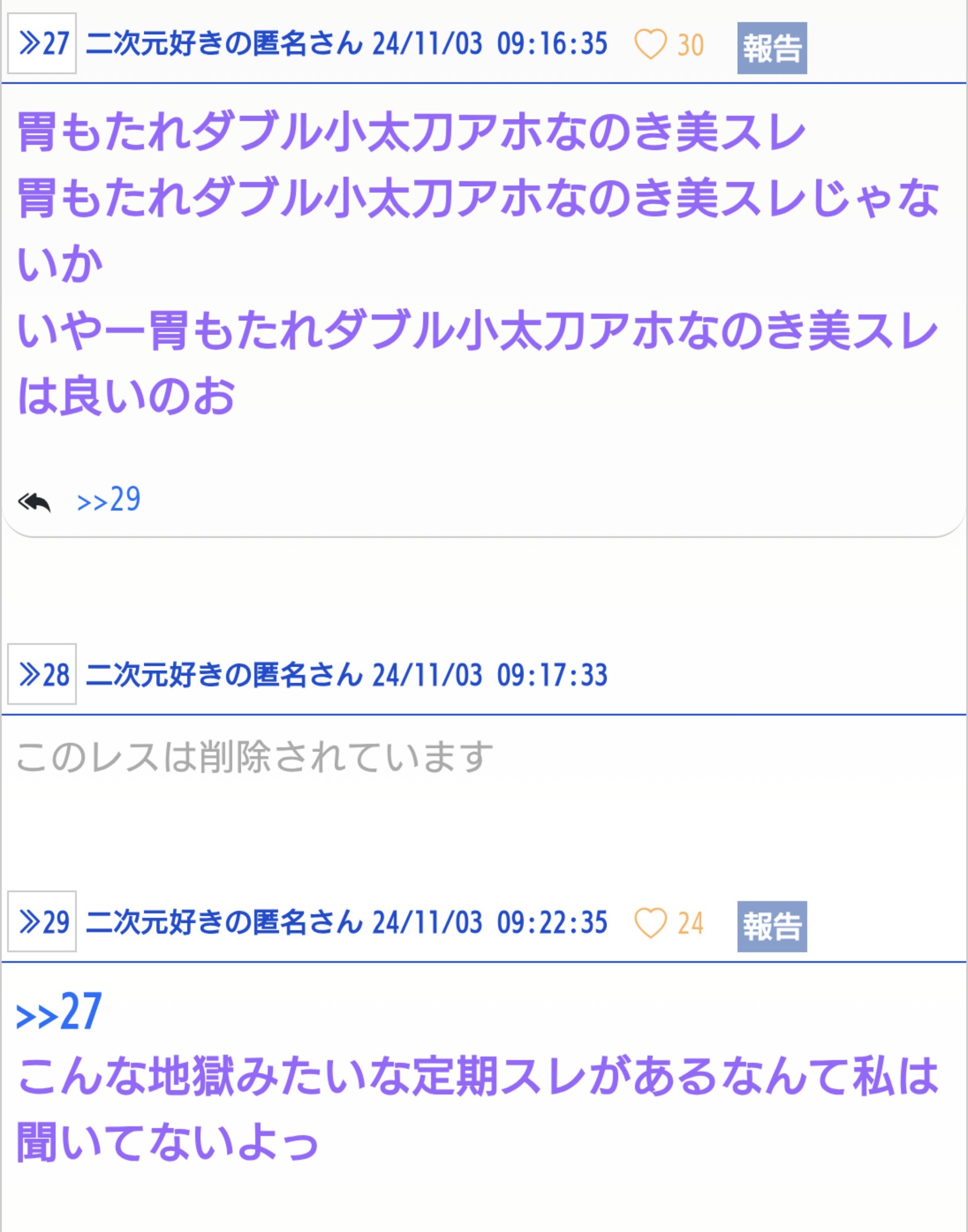The height and width of the screenshot is (1232, 968).
Task: Report post 27 using 報告 button
Action: [771, 48]
